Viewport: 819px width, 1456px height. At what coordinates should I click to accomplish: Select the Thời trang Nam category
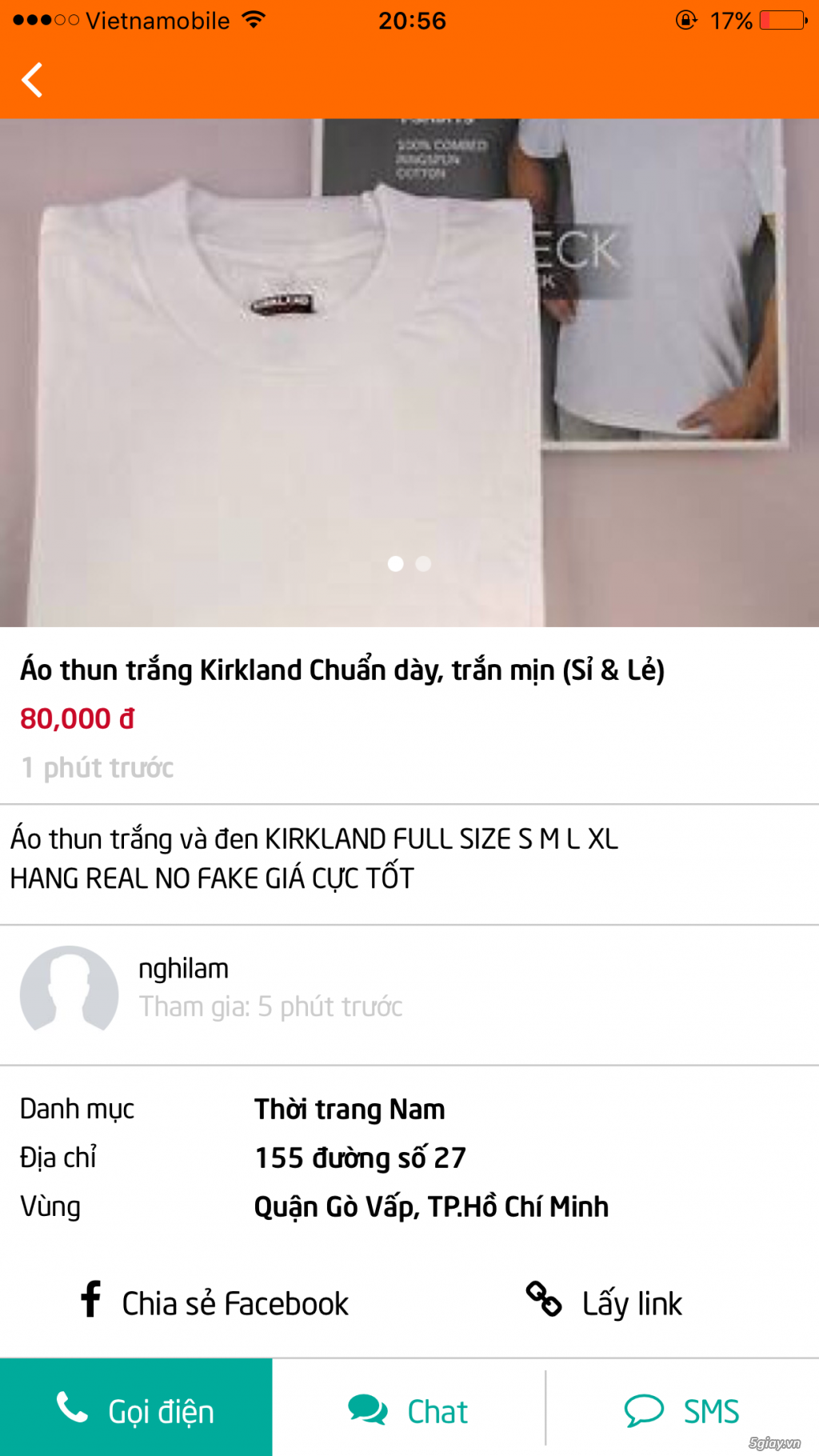click(350, 1109)
